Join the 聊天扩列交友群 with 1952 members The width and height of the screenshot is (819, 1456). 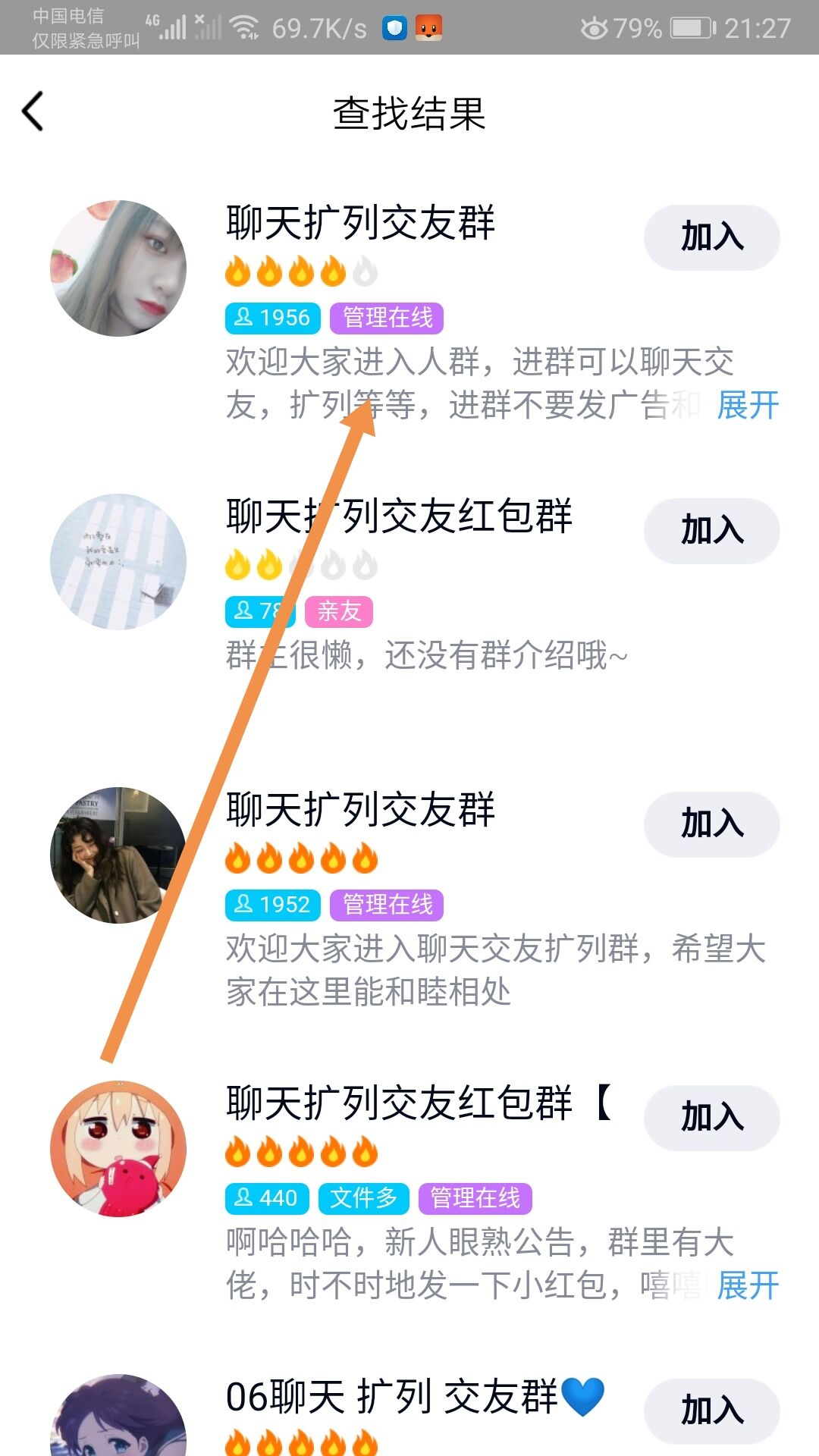pos(711,824)
